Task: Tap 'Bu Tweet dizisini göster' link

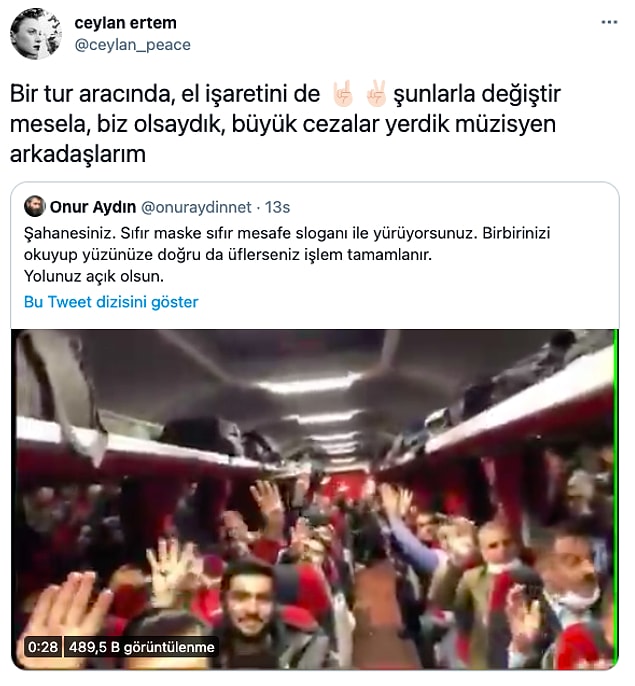Action: pyautogui.click(x=111, y=301)
